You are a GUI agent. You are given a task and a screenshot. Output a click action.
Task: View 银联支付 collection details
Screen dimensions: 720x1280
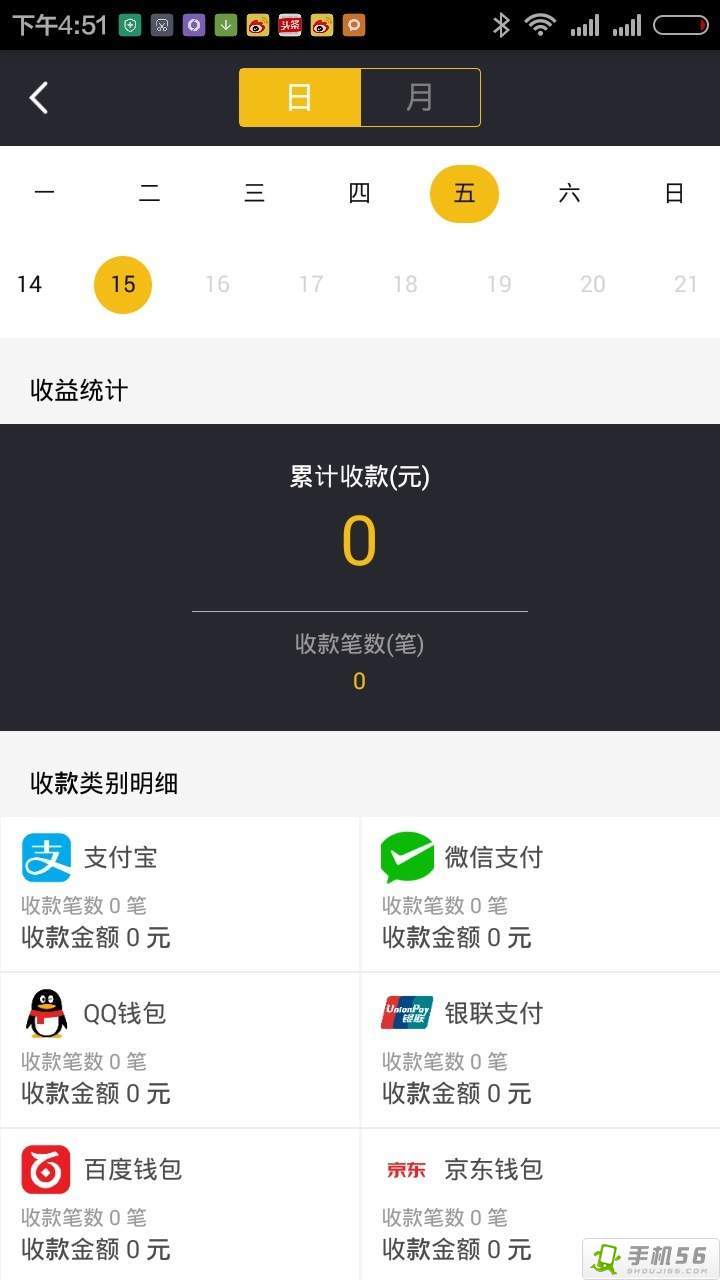pyautogui.click(x=540, y=1050)
